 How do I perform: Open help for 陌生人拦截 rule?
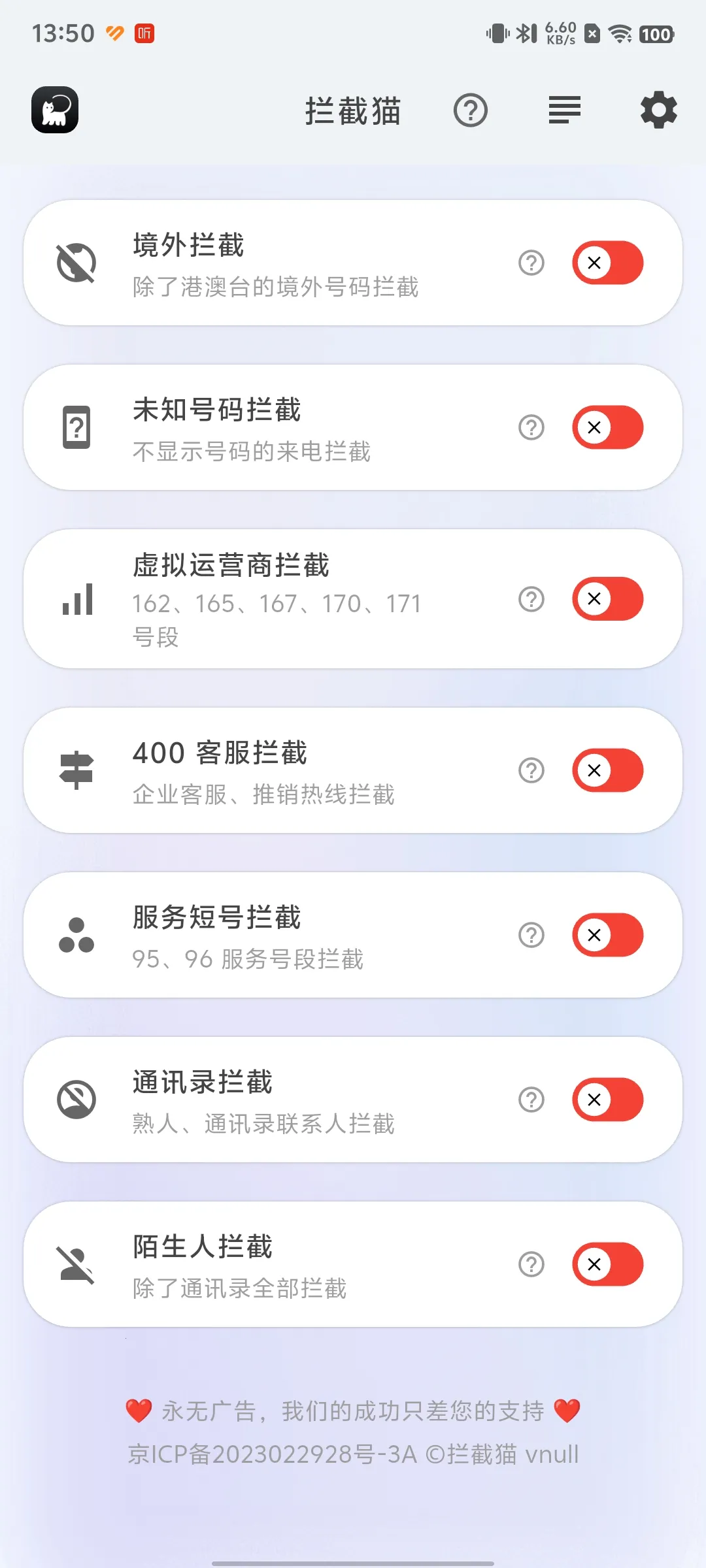[x=531, y=1264]
